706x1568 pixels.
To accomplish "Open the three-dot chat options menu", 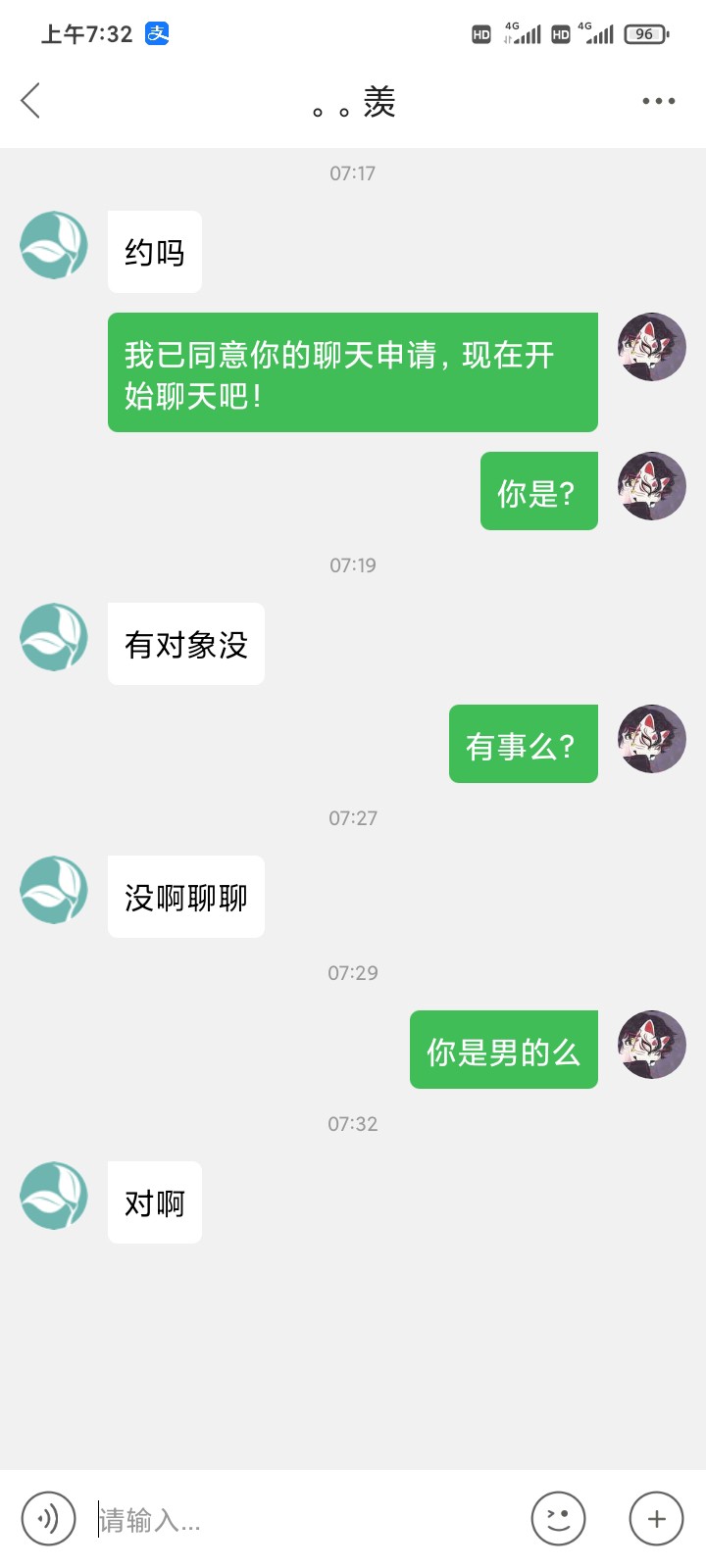I will point(658,101).
